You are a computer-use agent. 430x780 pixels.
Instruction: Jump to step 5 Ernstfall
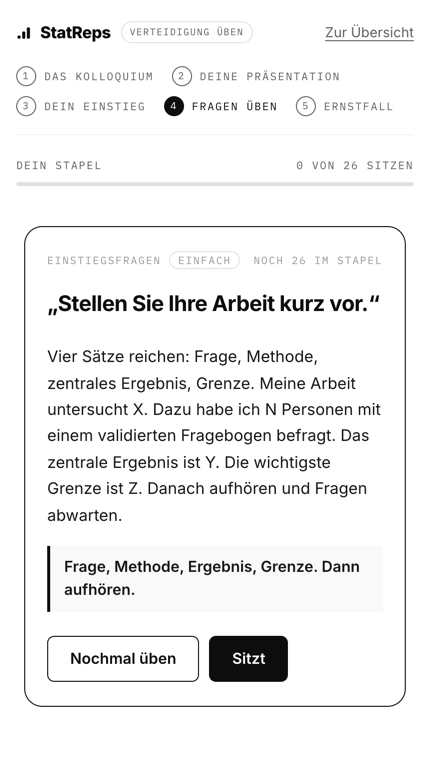[x=344, y=106]
